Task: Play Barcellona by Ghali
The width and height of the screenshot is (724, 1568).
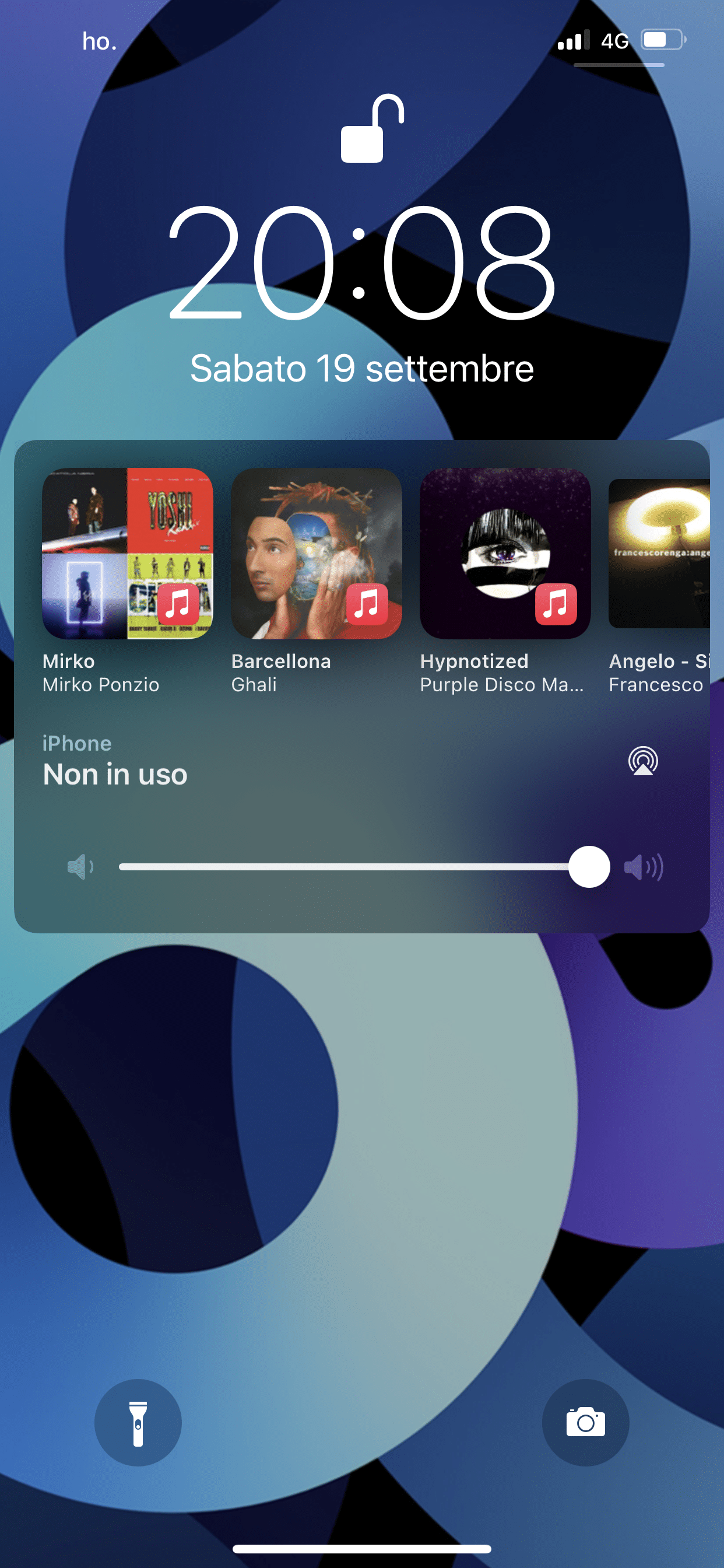Action: pos(317,554)
